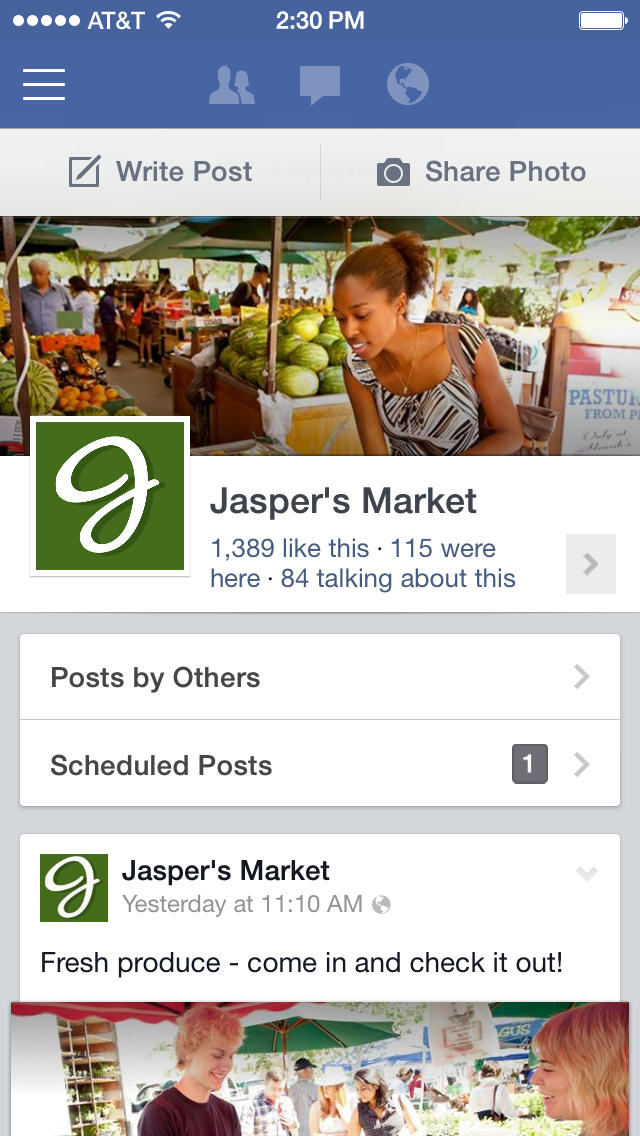Open the messages chat bubble
This screenshot has height=1136, width=640.
(320, 86)
